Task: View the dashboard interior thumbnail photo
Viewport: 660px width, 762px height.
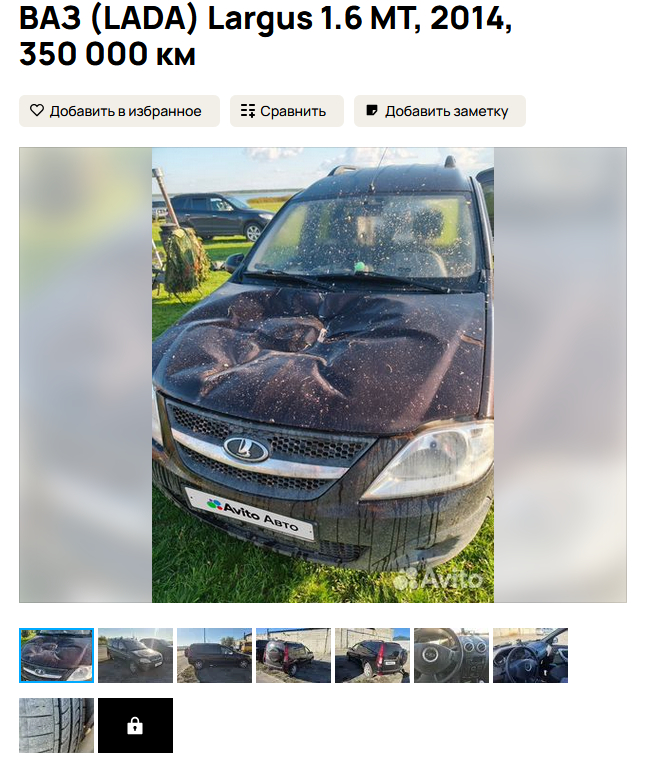Action: [x=530, y=655]
